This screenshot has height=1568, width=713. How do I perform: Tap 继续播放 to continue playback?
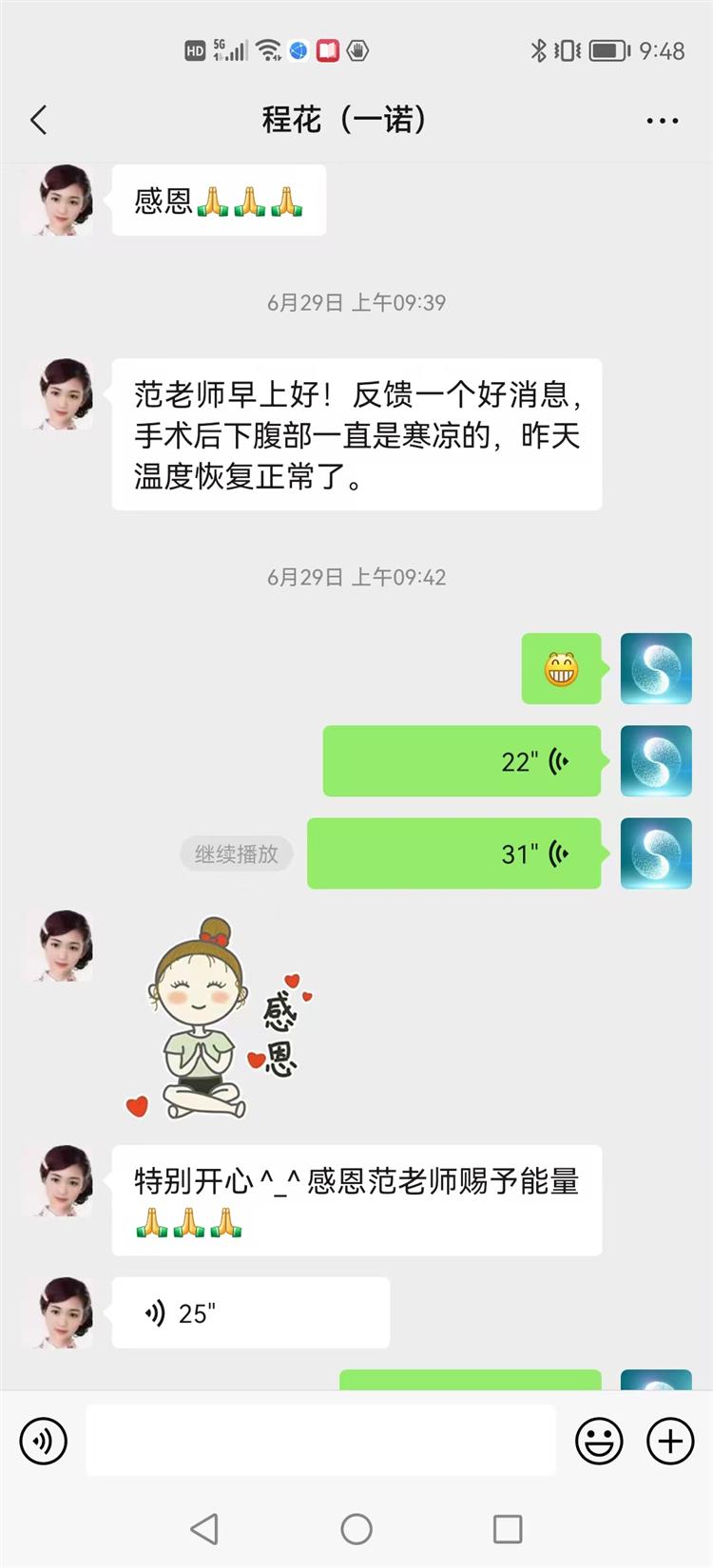(x=237, y=853)
